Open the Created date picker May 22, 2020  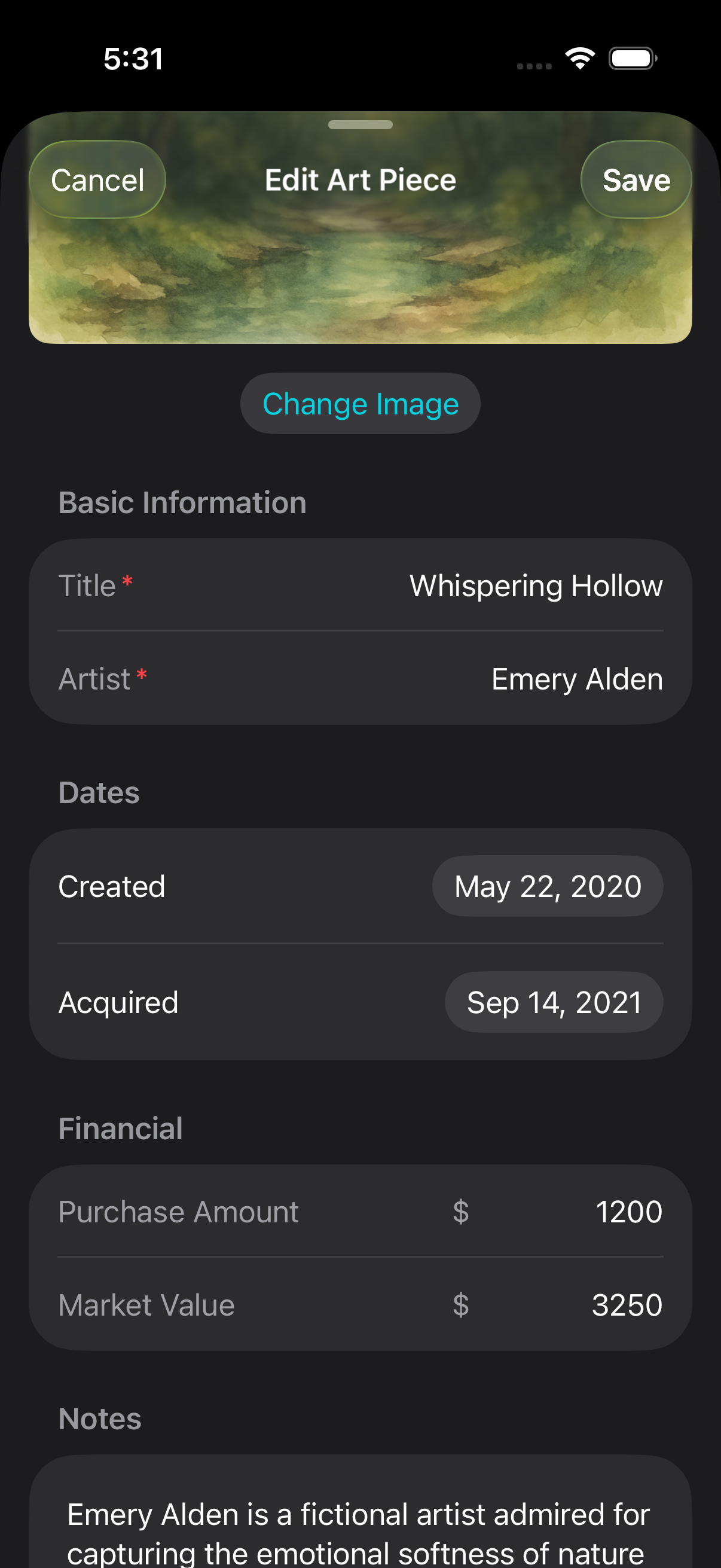pos(547,886)
